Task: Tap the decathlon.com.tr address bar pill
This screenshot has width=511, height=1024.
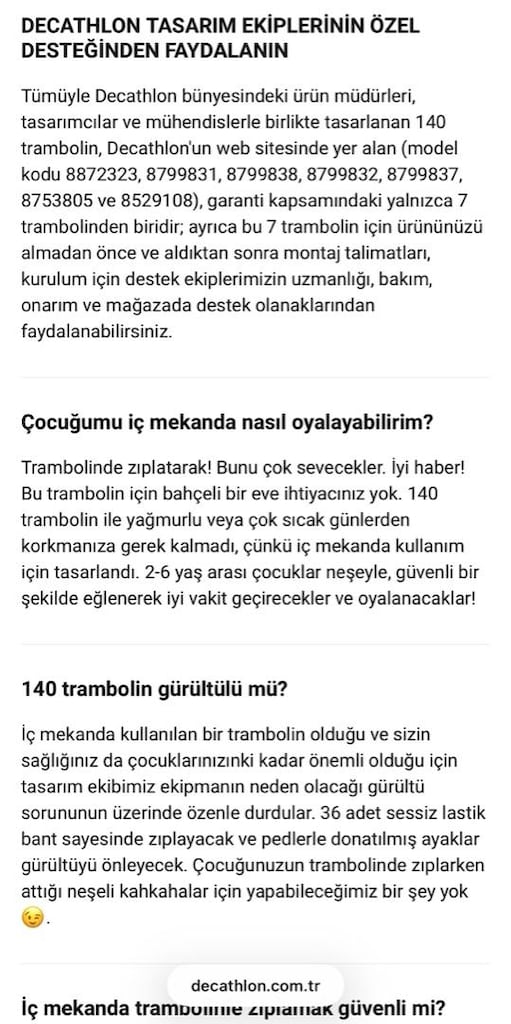Action: [256, 985]
